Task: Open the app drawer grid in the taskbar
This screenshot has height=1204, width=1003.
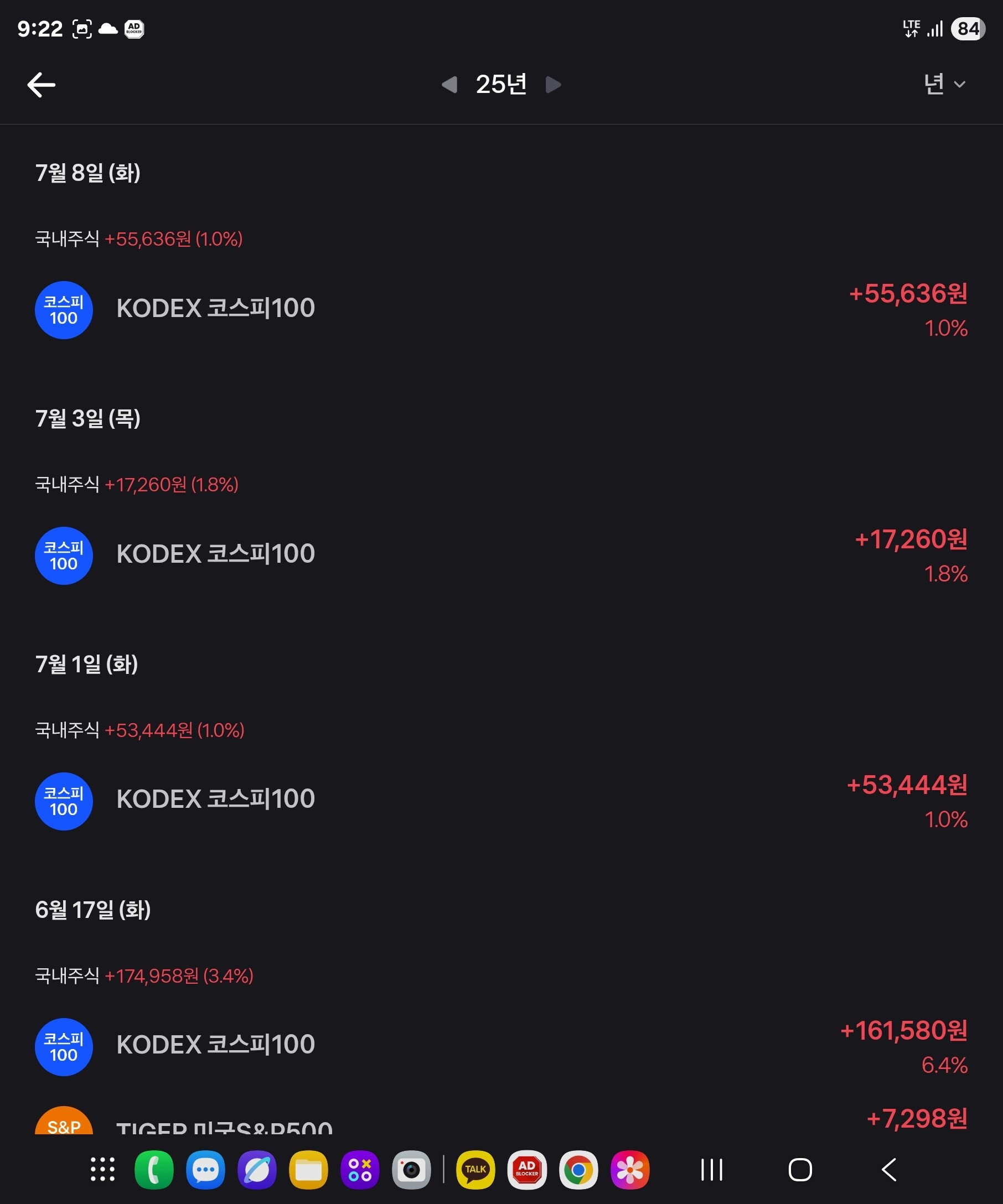Action: coord(102,1170)
